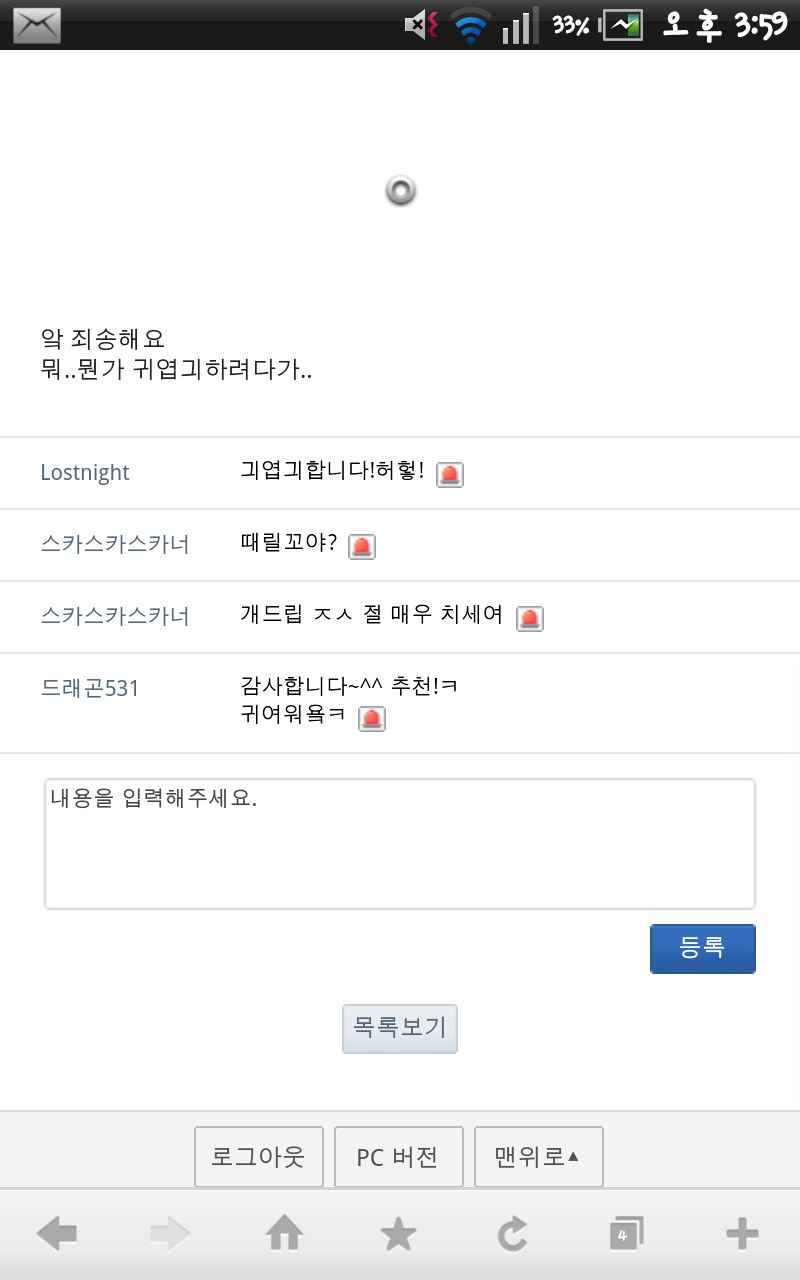Report the 때릴꼬야? comment
Screen dimensions: 800x1280
(362, 546)
